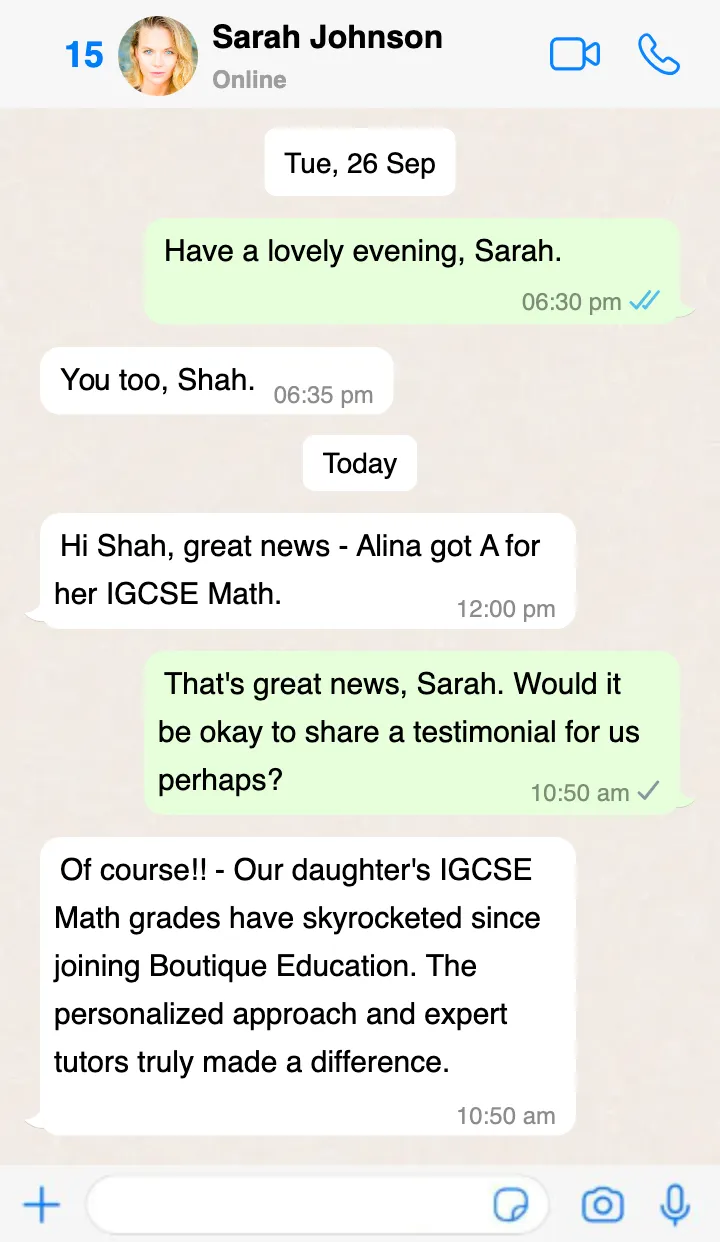Start a video call with Sarah Johnson
720x1242 pixels.
[x=575, y=54]
